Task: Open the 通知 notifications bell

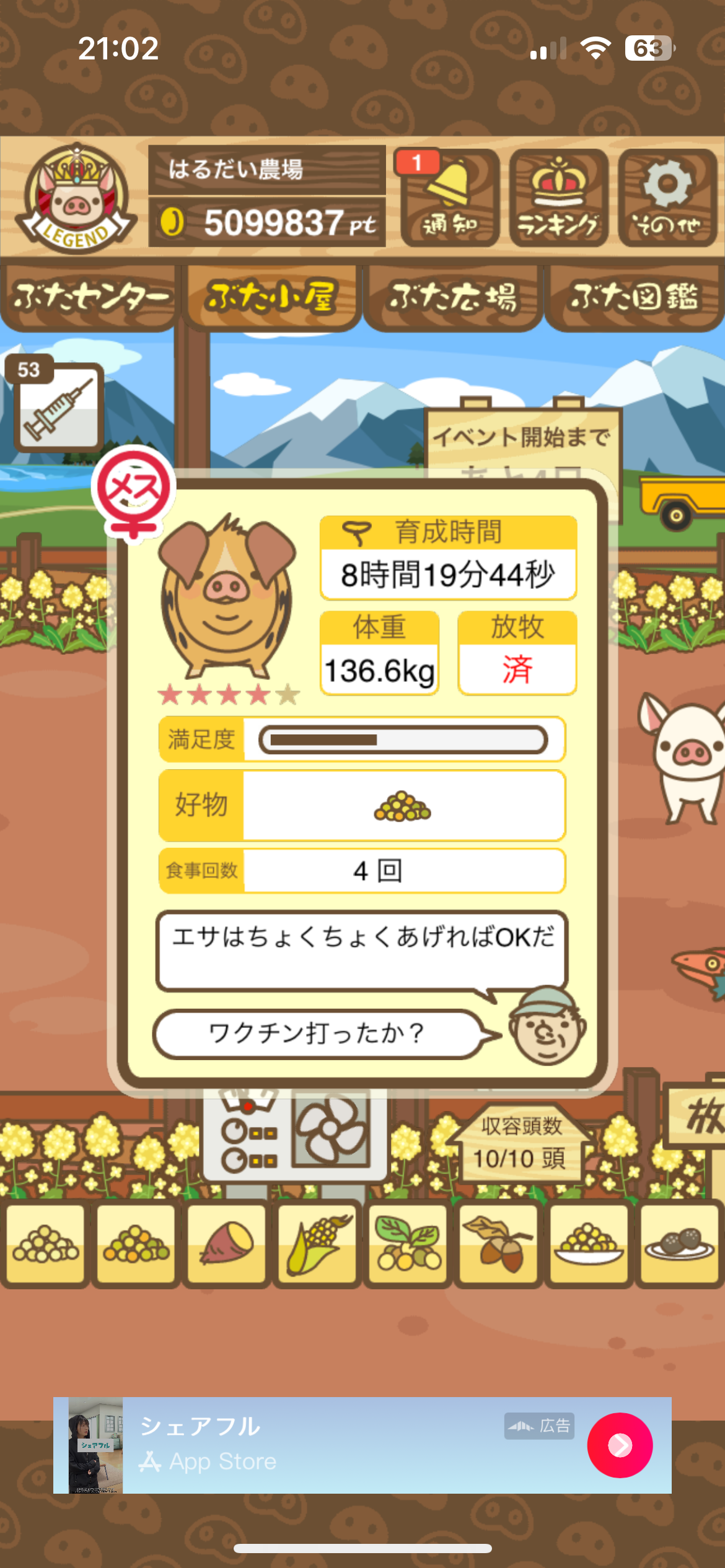Action: (450, 198)
